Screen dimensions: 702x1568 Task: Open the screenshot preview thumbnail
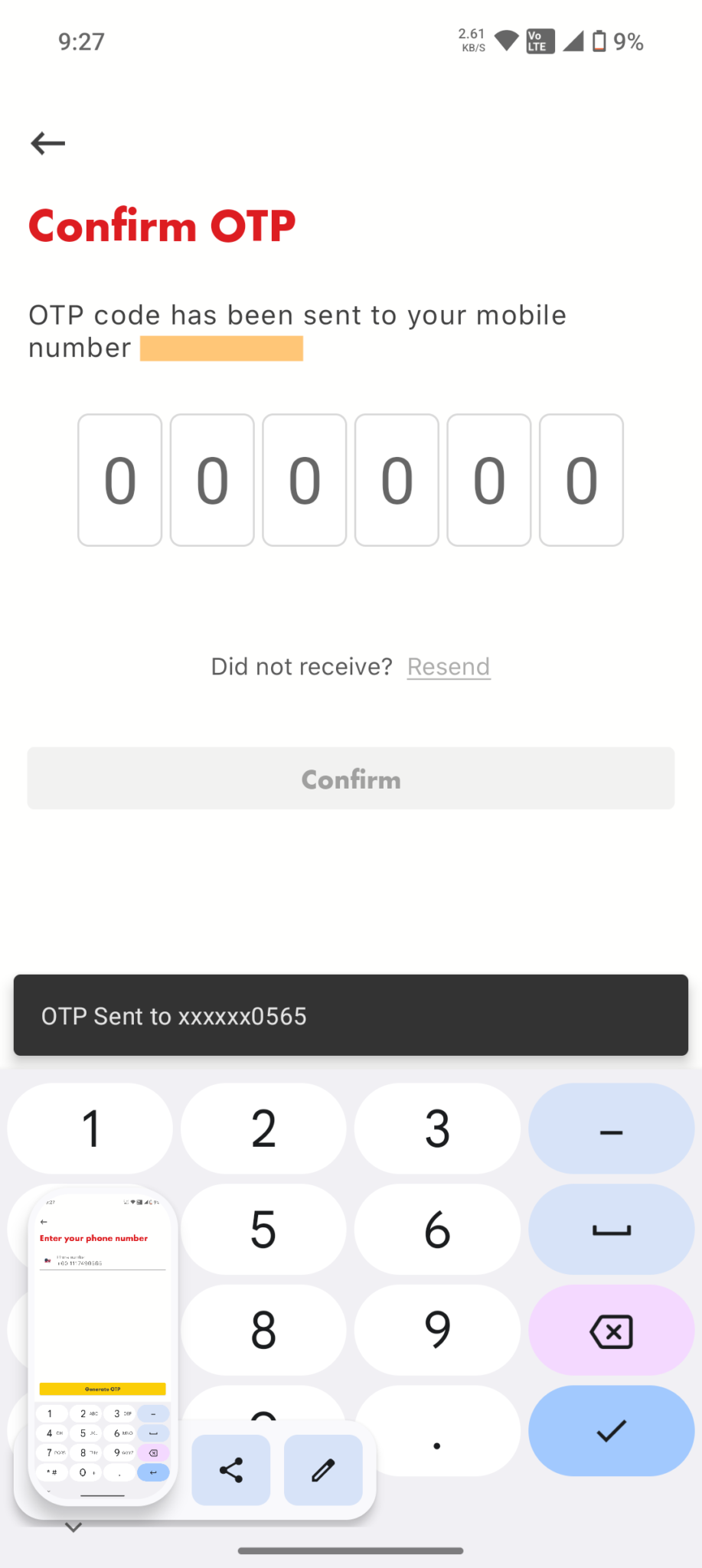click(103, 1344)
